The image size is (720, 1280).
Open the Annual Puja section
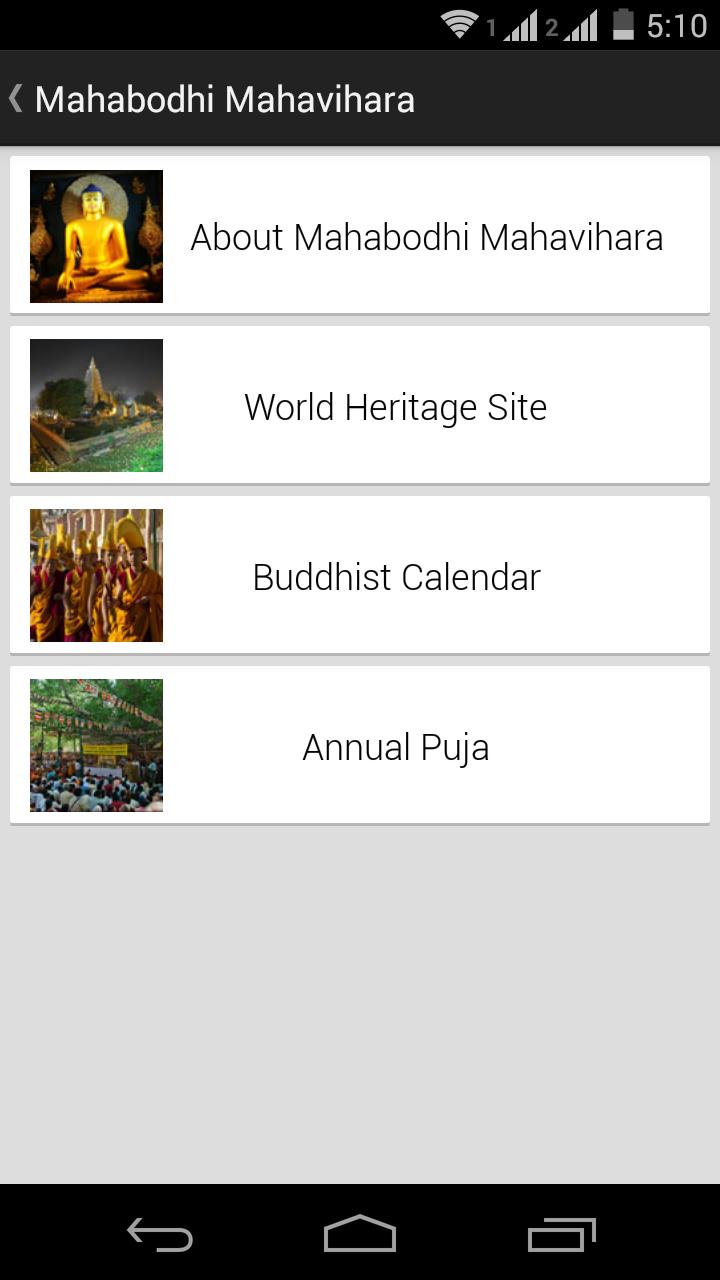(395, 745)
